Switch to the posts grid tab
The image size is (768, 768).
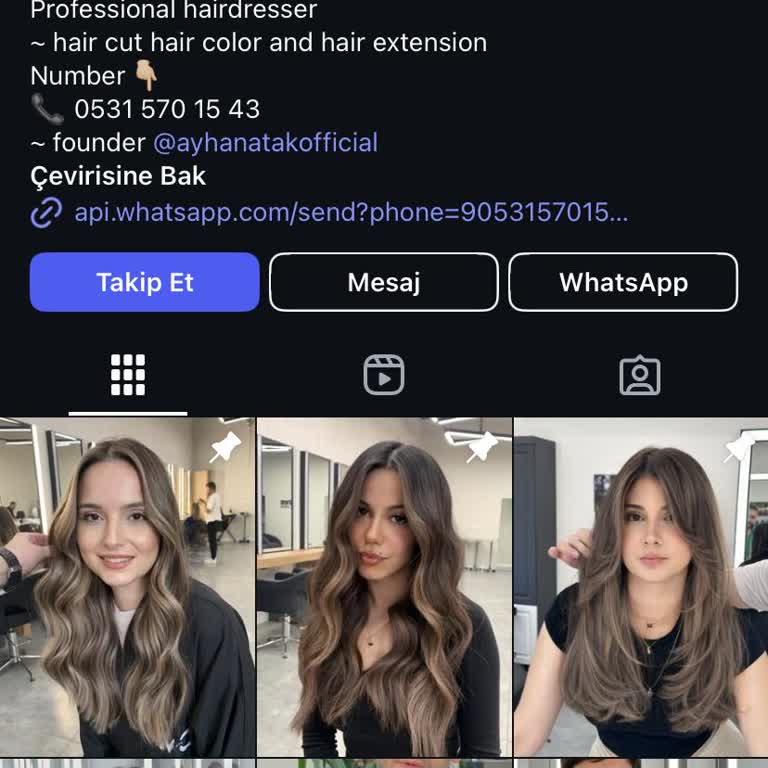tap(128, 375)
